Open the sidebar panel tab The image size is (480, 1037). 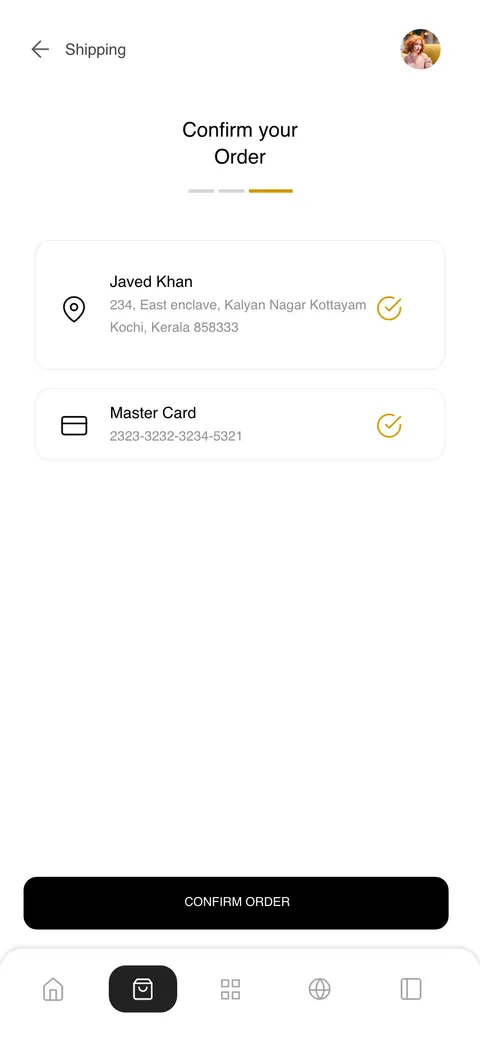411,989
